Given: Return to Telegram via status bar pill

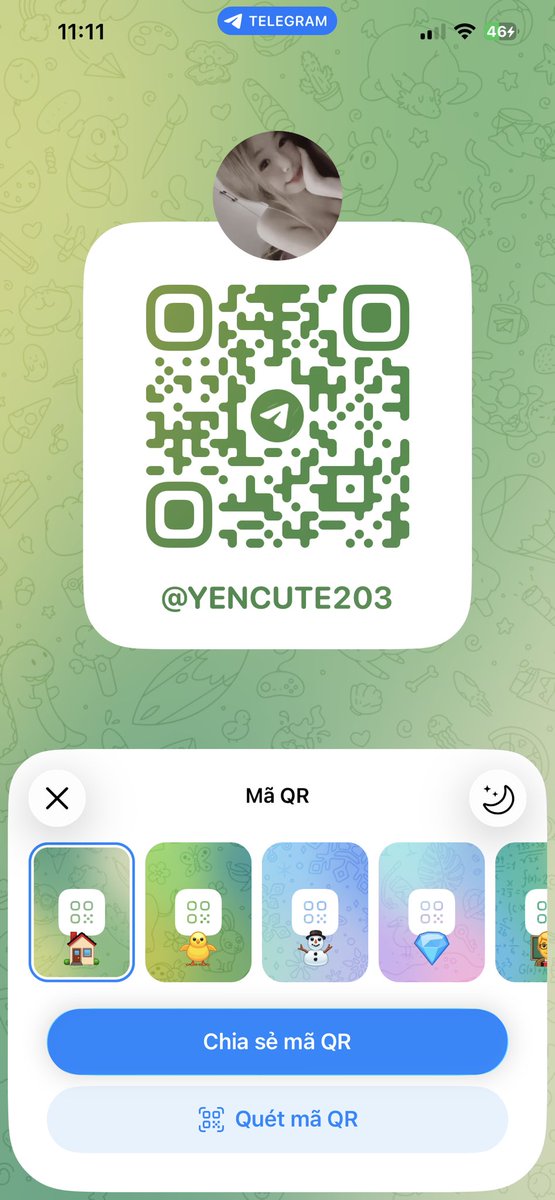Looking at the screenshot, I should pos(277,21).
